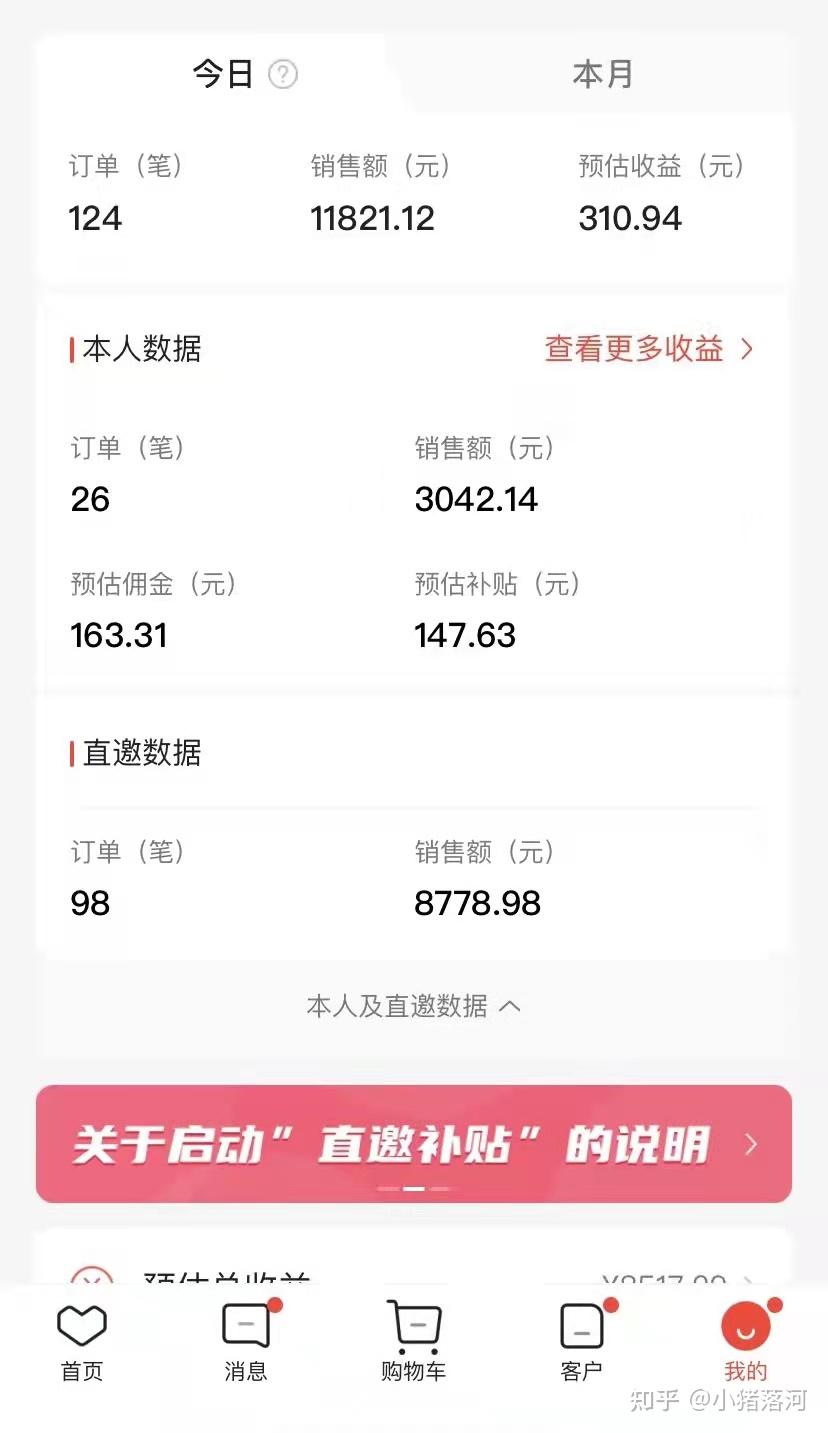The height and width of the screenshot is (1433, 828).
Task: Open the help icon next to 今日
Action: click(283, 74)
